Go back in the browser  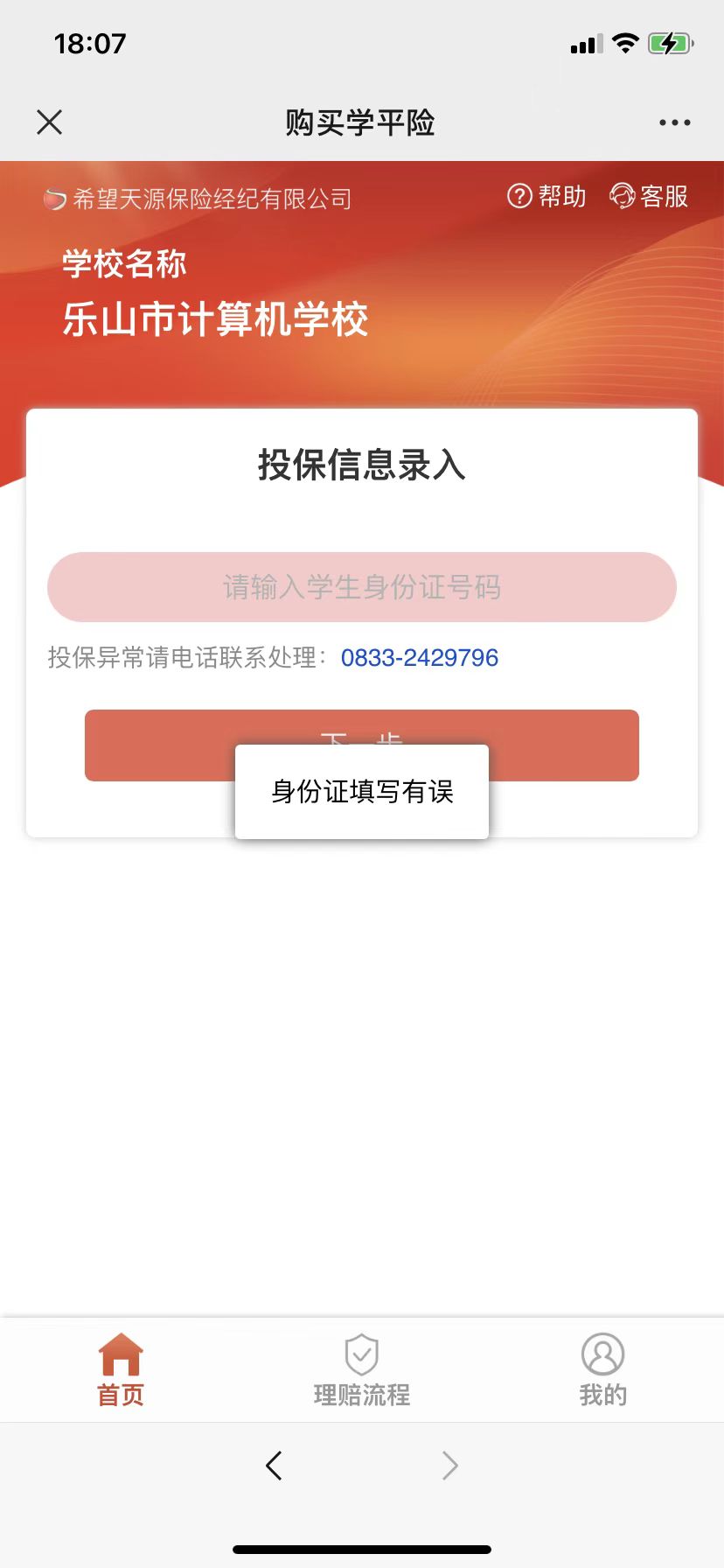point(274,1465)
